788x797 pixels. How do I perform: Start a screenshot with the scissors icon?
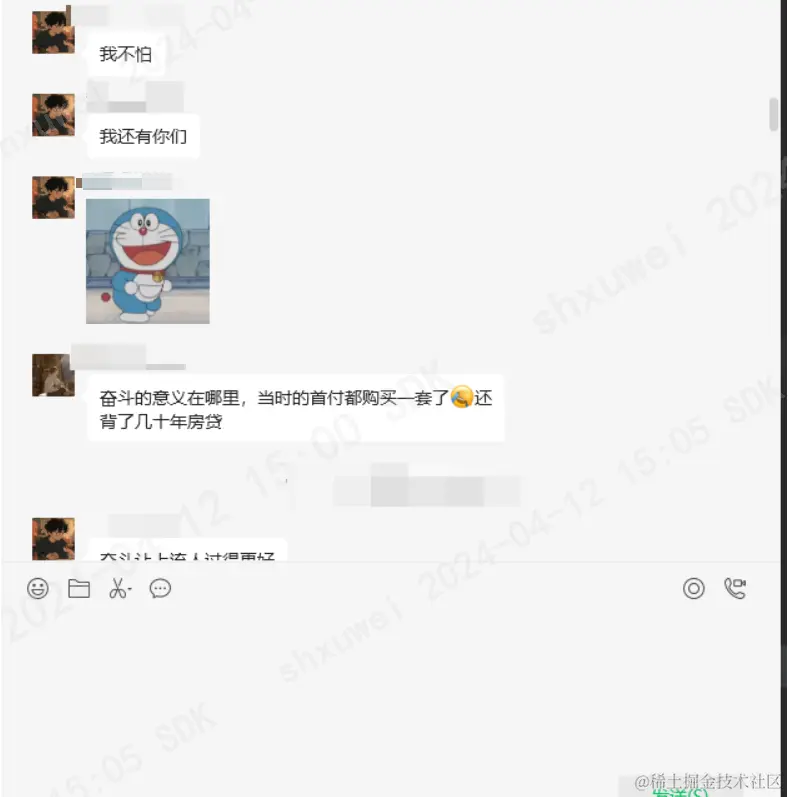click(x=119, y=589)
